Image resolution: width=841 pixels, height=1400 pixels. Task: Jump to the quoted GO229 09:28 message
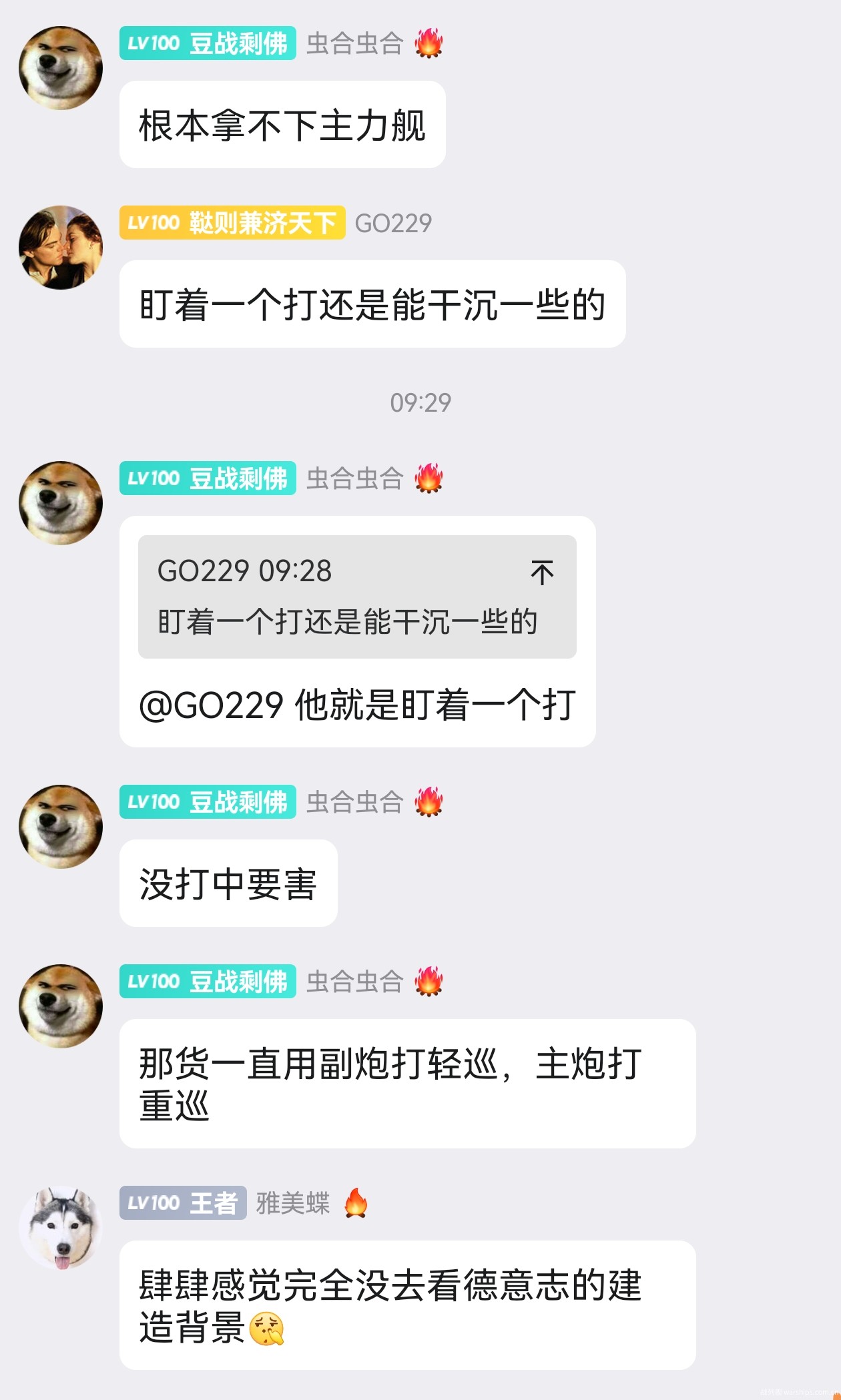(542, 573)
